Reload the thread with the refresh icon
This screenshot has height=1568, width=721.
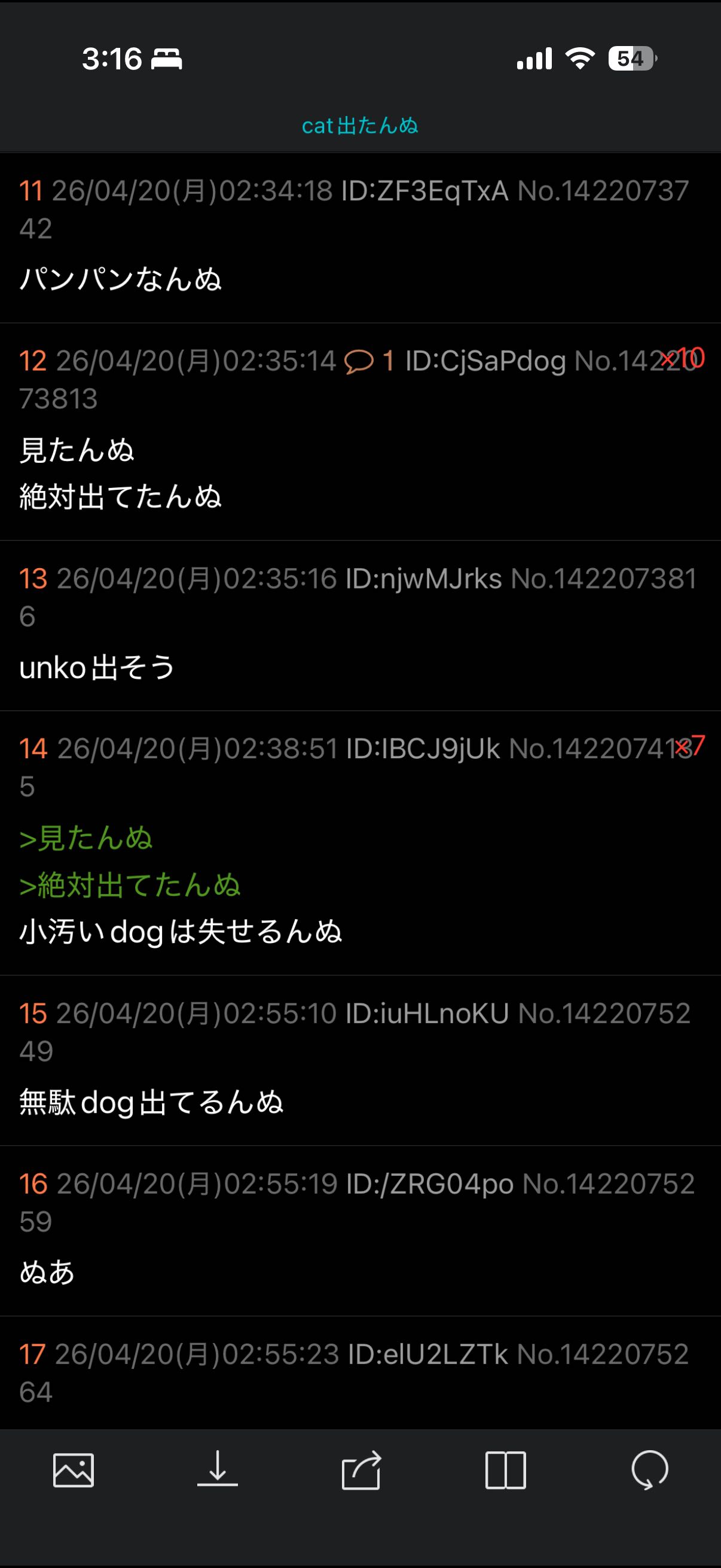point(650,1469)
